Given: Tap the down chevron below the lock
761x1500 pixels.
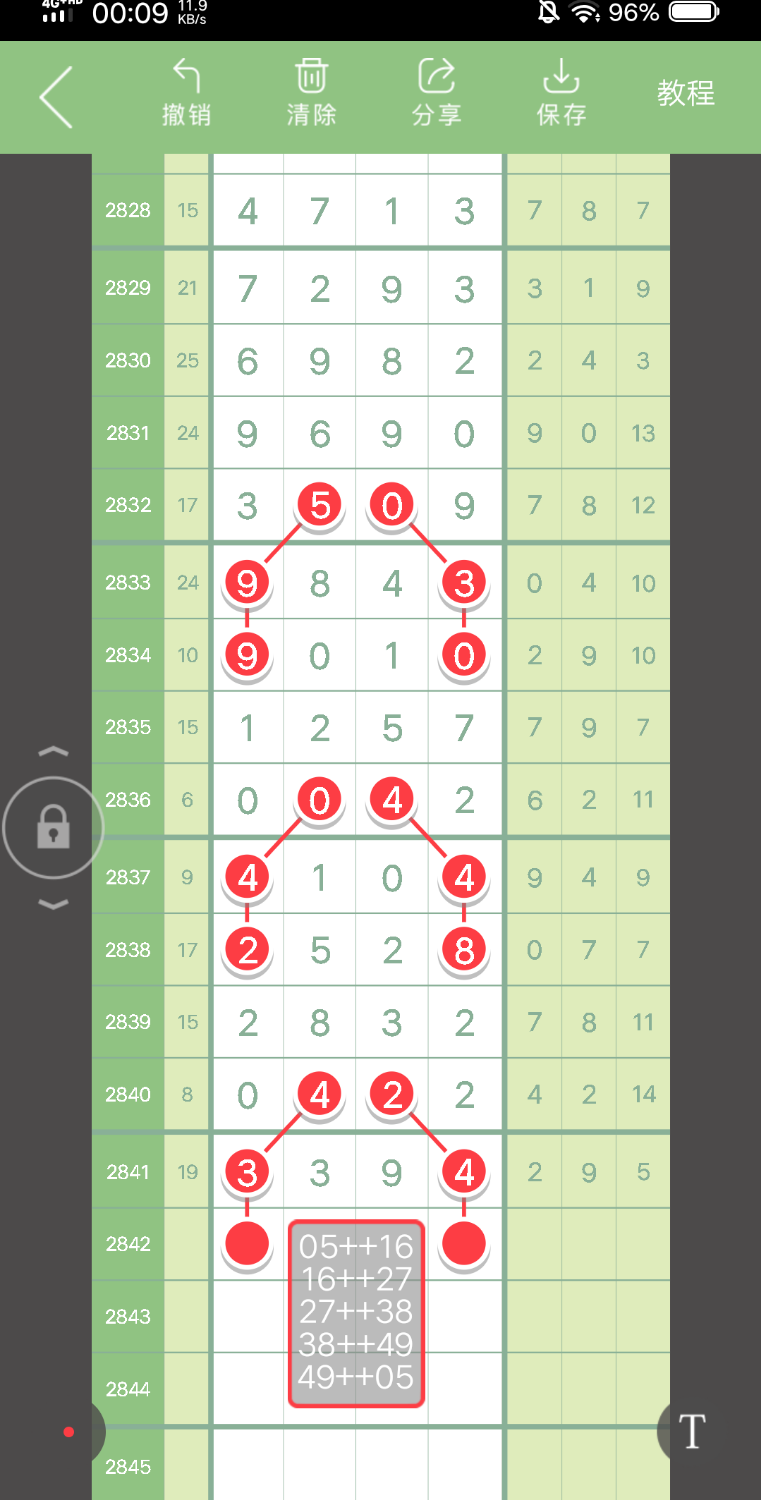Looking at the screenshot, I should point(53,905).
